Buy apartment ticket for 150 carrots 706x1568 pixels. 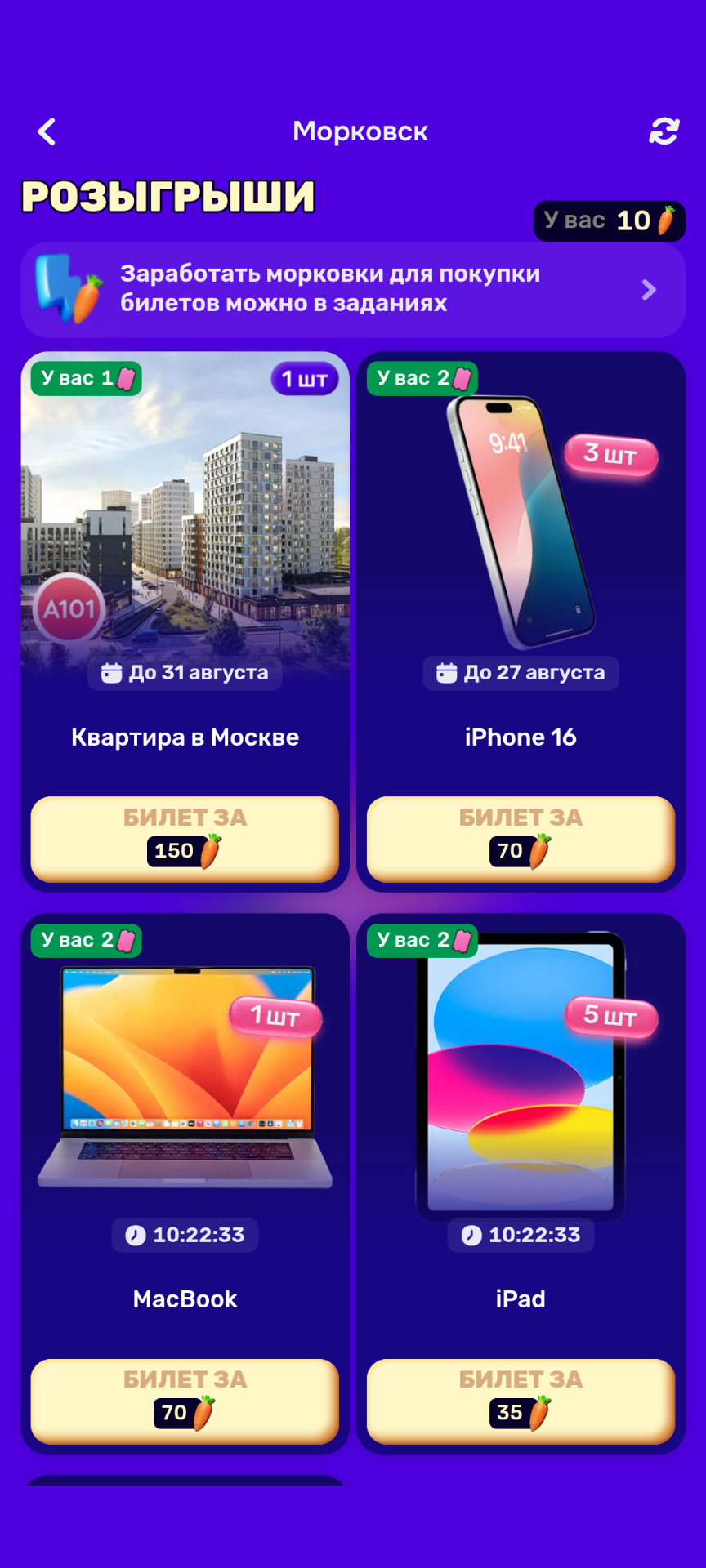pos(185,838)
